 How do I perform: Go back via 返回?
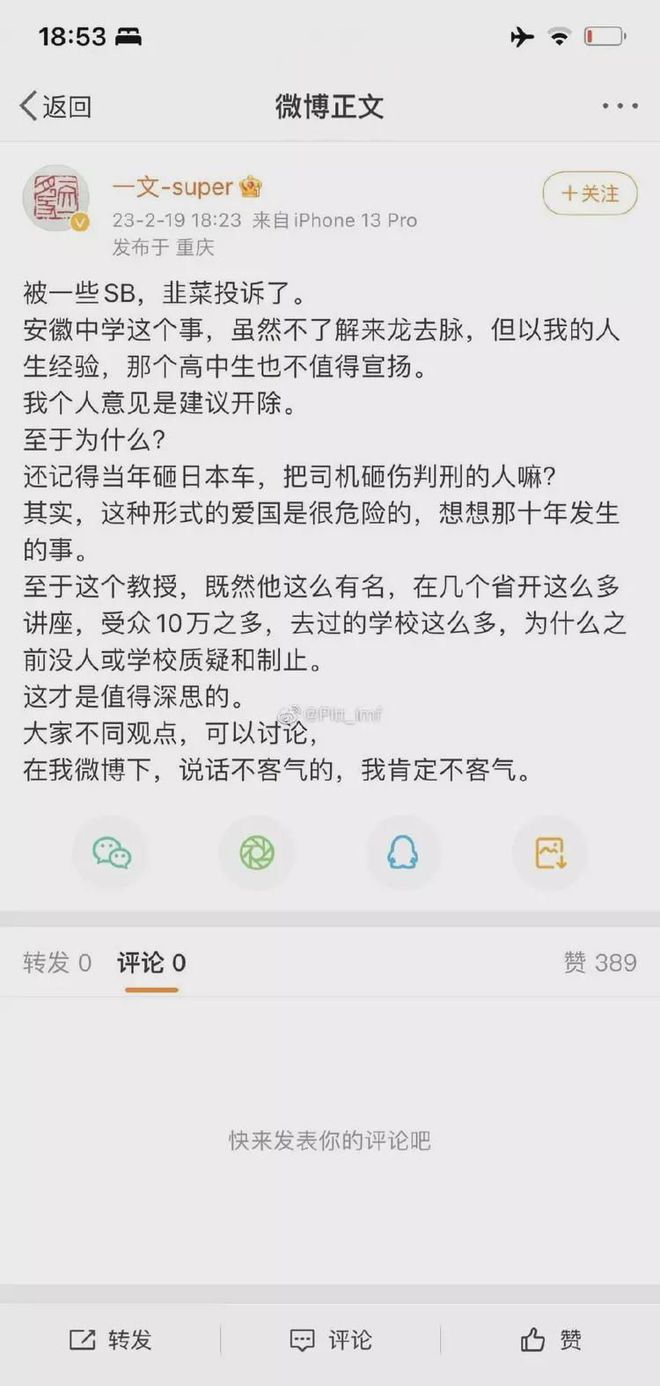click(56, 107)
